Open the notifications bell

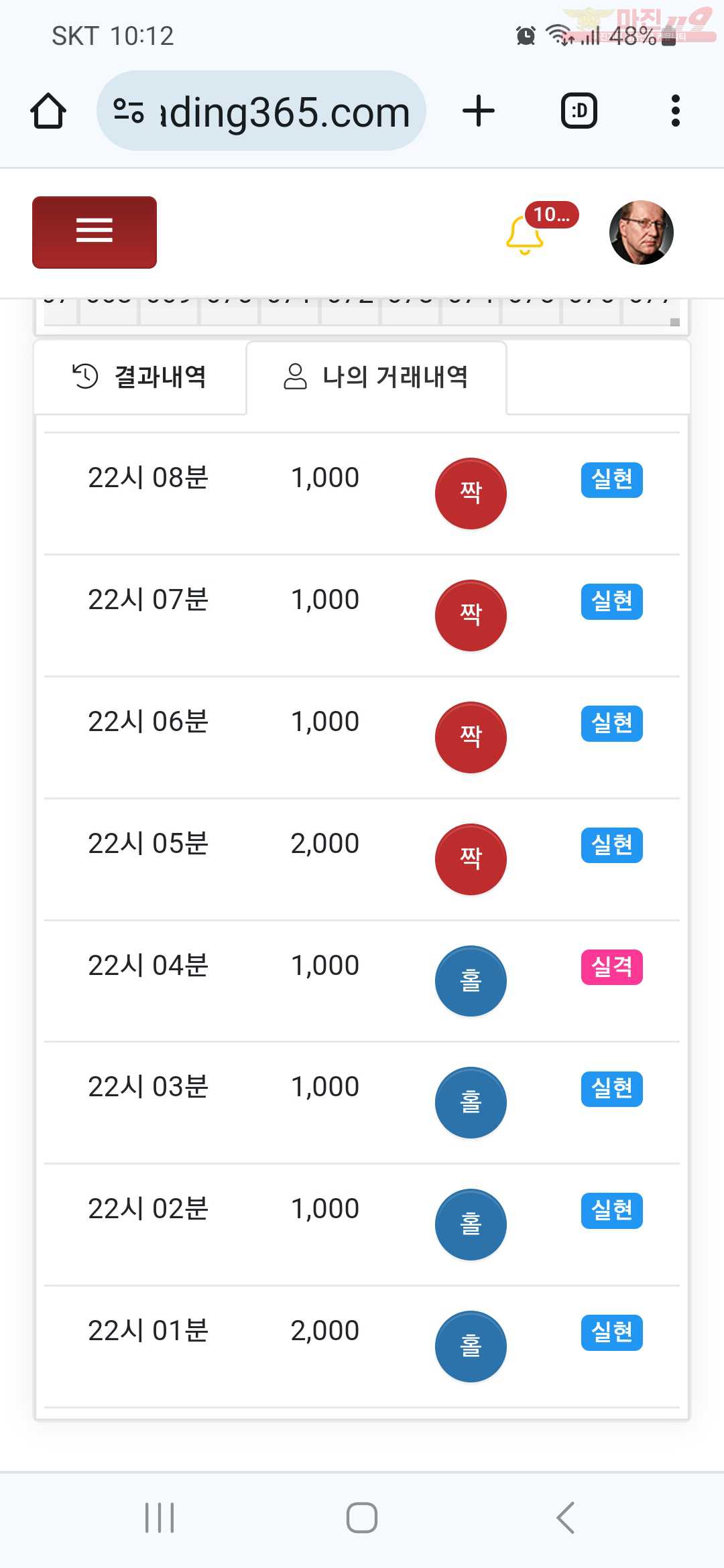pyautogui.click(x=524, y=235)
